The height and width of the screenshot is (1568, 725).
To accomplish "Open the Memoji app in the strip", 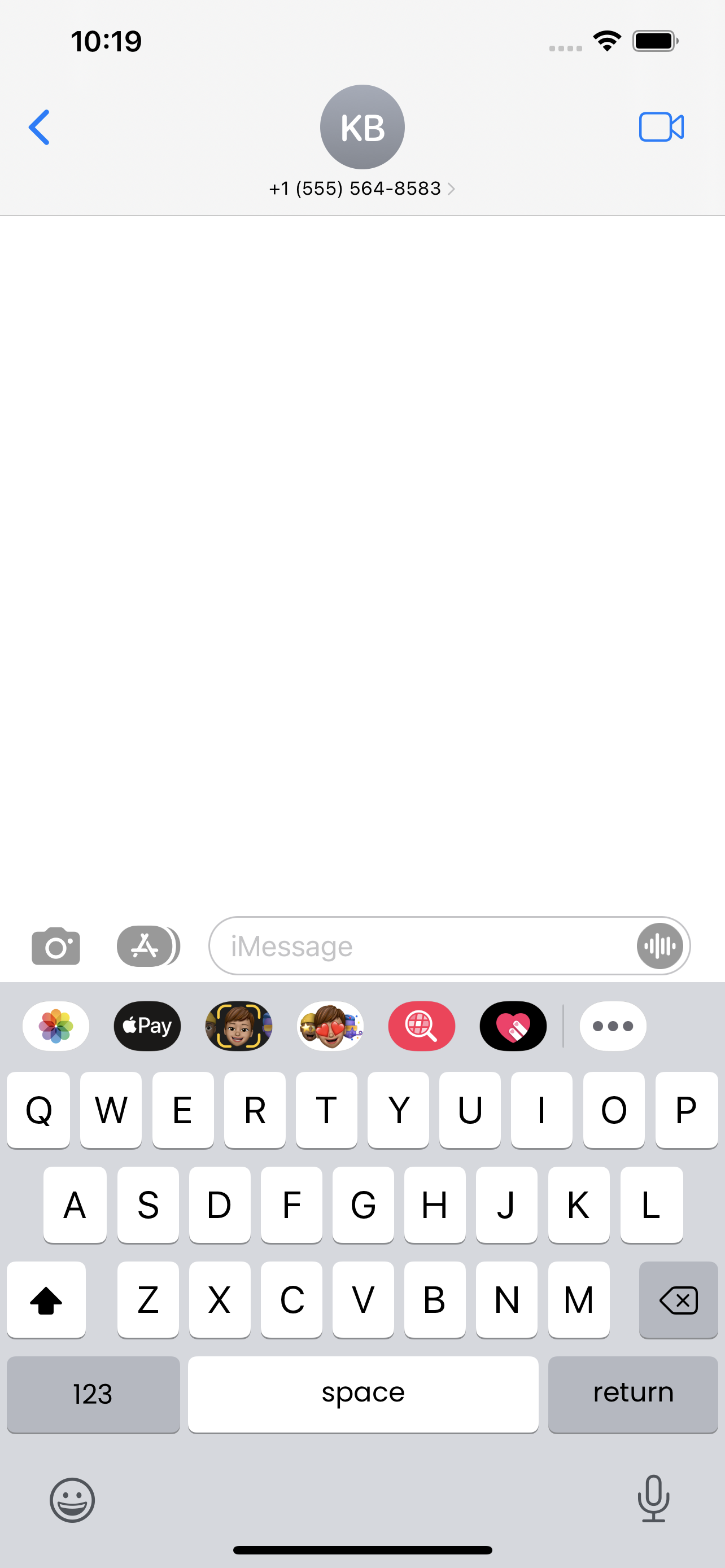I will pyautogui.click(x=239, y=1026).
